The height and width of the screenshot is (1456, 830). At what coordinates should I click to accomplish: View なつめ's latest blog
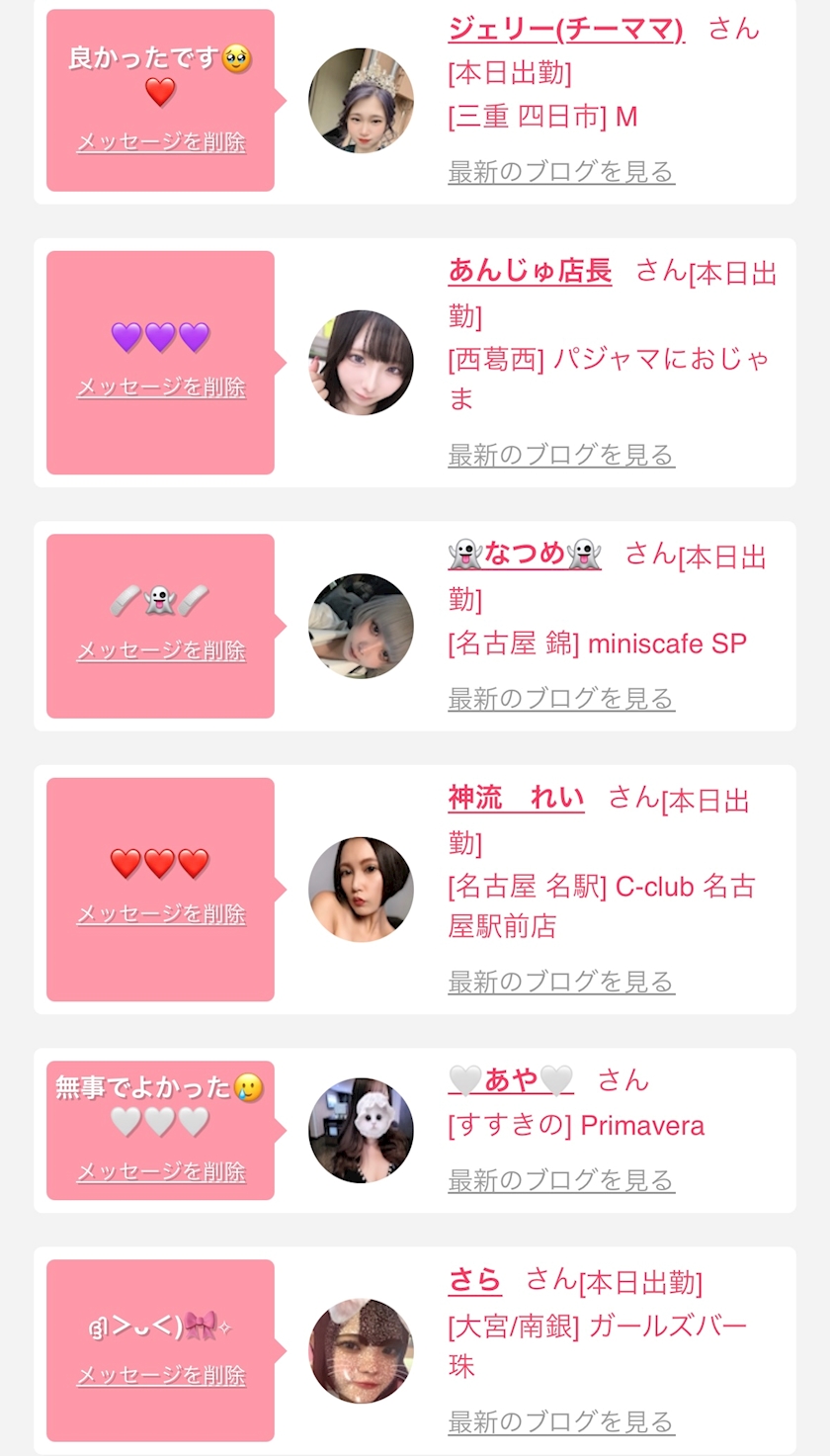[561, 699]
